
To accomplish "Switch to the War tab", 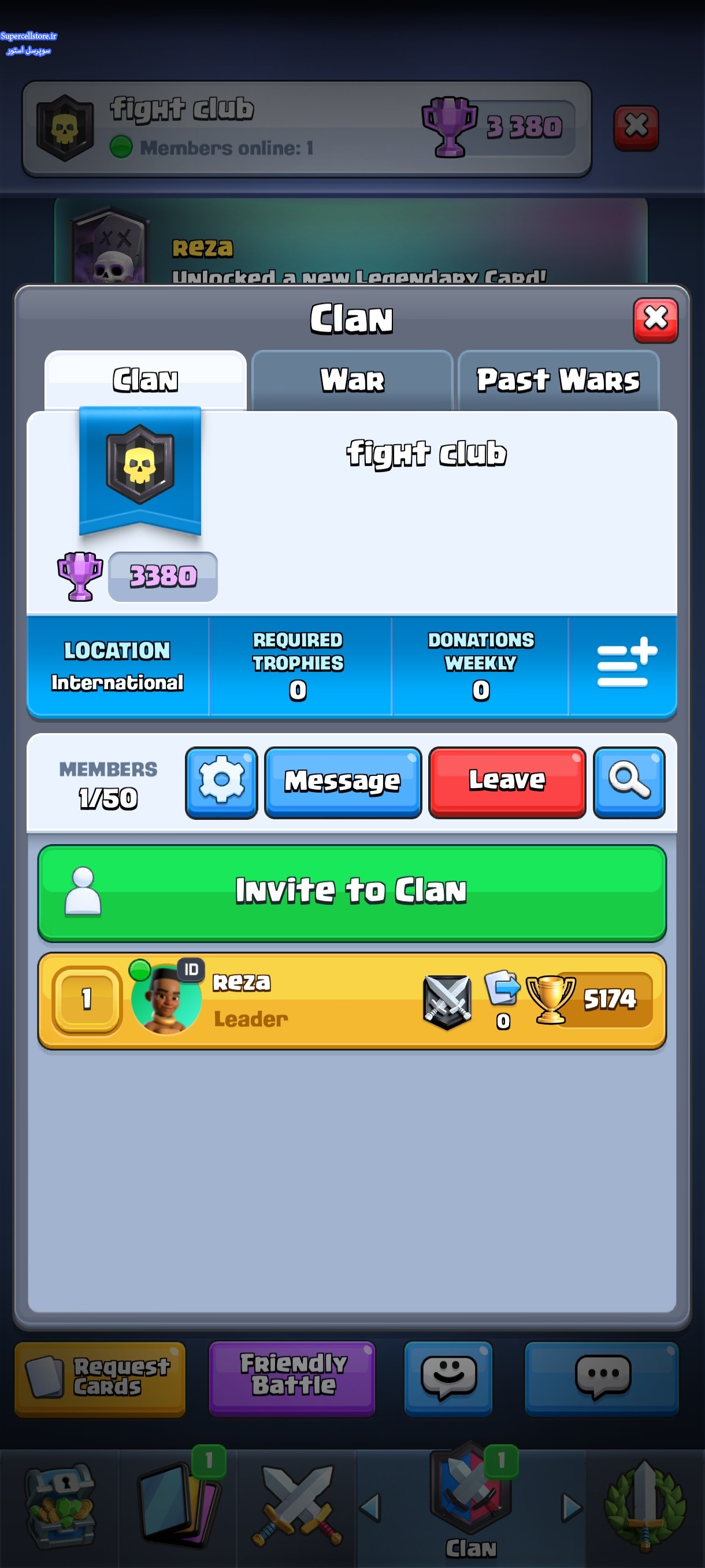I will pyautogui.click(x=352, y=380).
